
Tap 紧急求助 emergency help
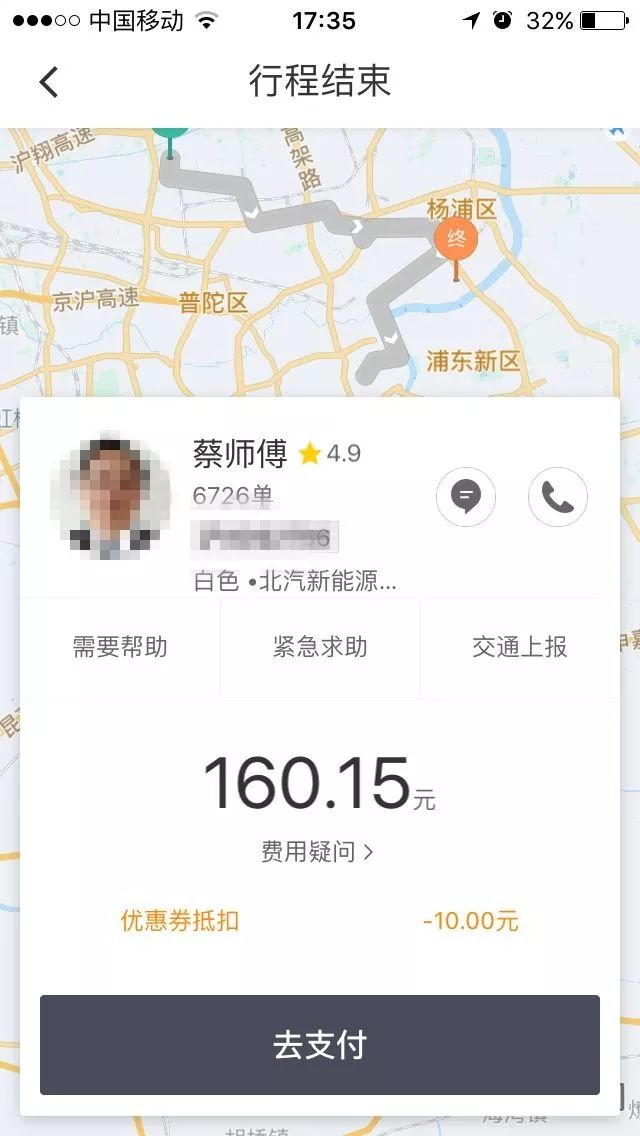[x=320, y=647]
